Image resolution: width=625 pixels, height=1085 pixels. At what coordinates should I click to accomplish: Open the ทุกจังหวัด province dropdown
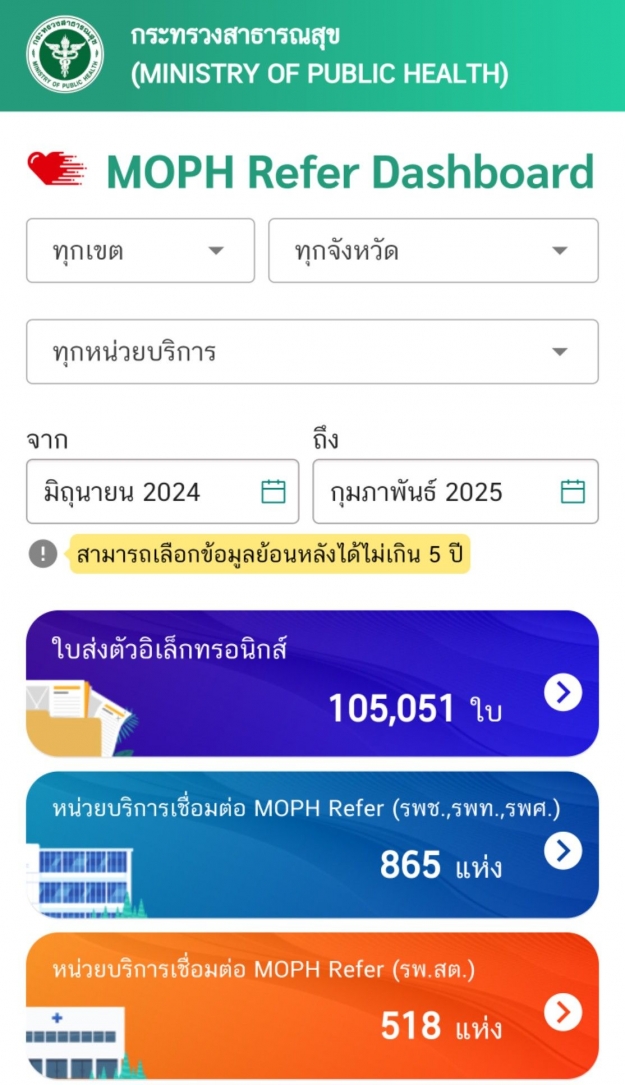pyautogui.click(x=433, y=250)
